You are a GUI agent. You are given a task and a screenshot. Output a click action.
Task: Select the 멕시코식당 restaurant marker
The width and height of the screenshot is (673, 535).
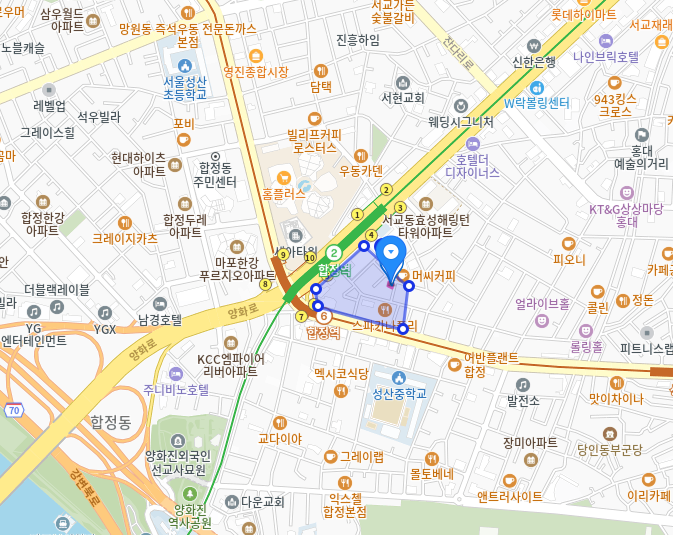pos(341,358)
